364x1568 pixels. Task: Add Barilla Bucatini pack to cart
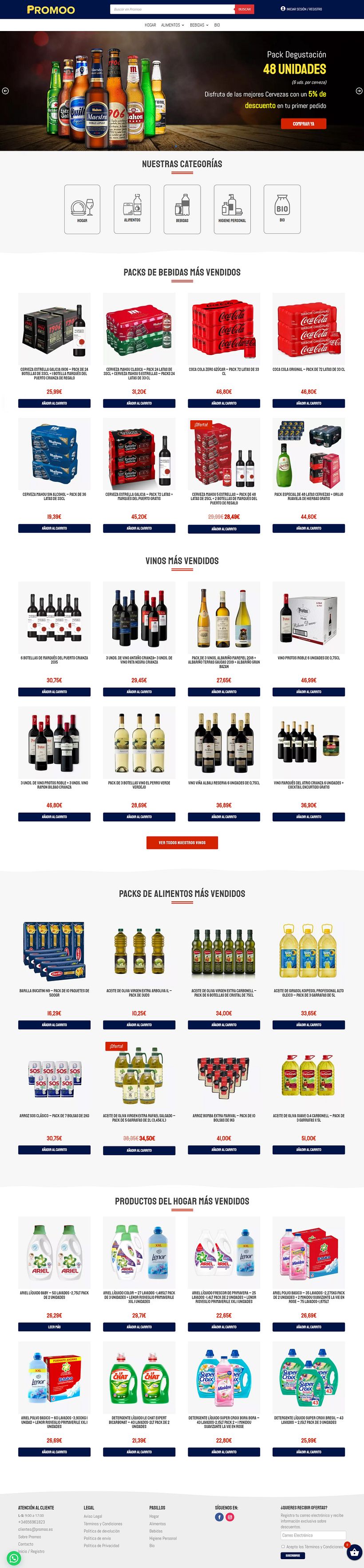click(54, 1024)
